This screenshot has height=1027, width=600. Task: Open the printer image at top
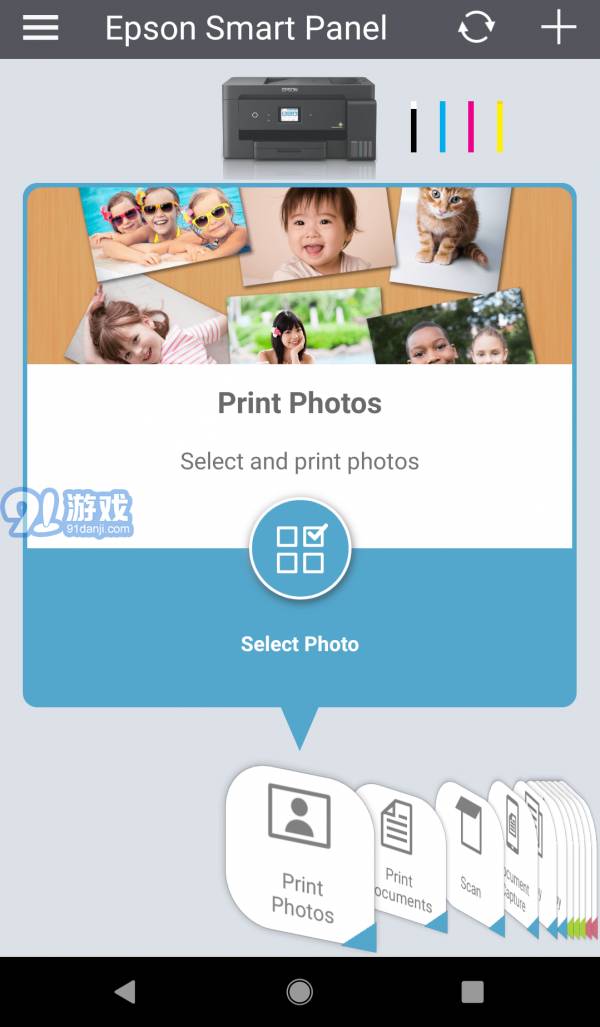pos(298,120)
